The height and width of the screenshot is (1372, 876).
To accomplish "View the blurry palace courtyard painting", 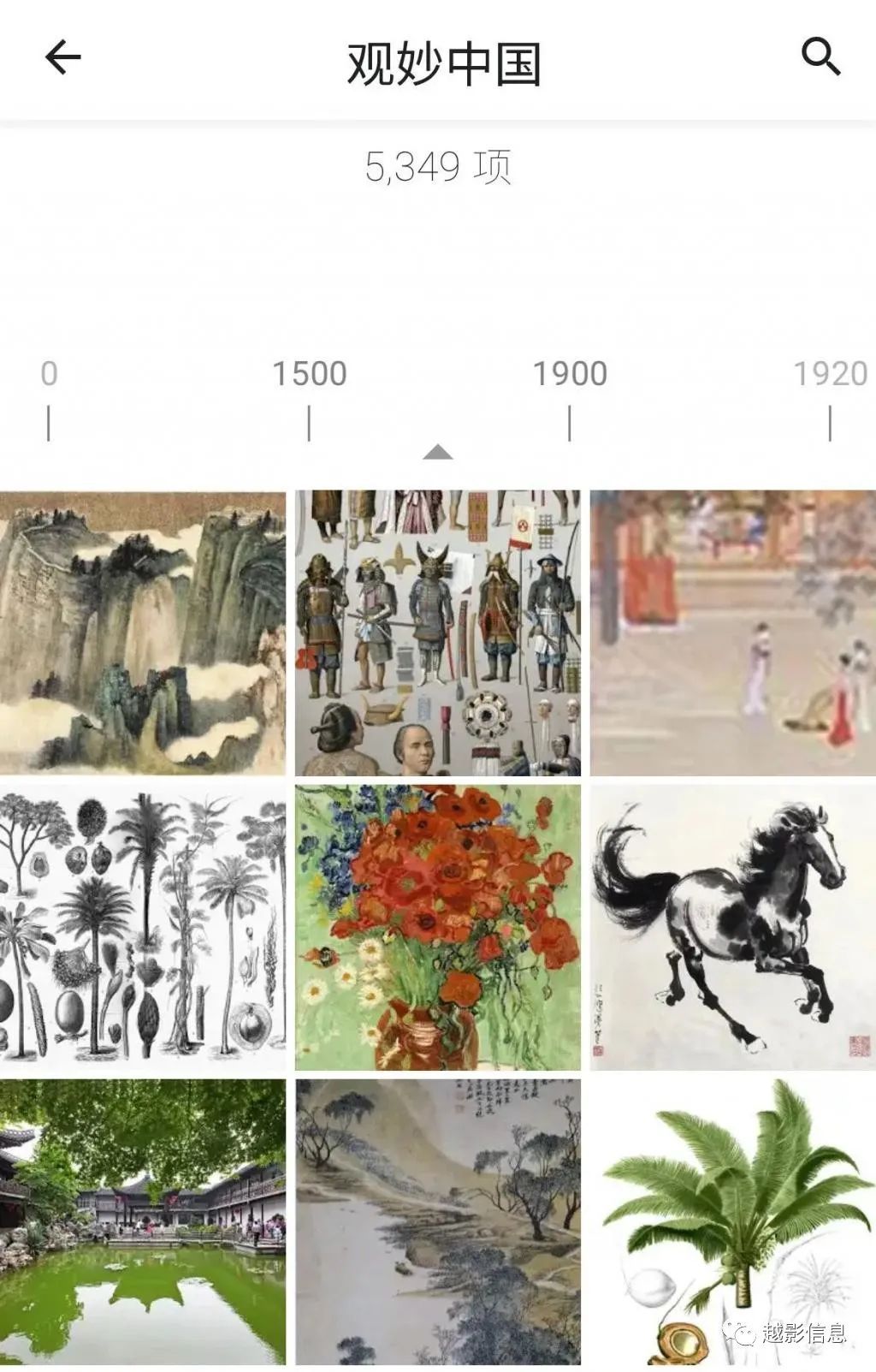I will pos(732,633).
